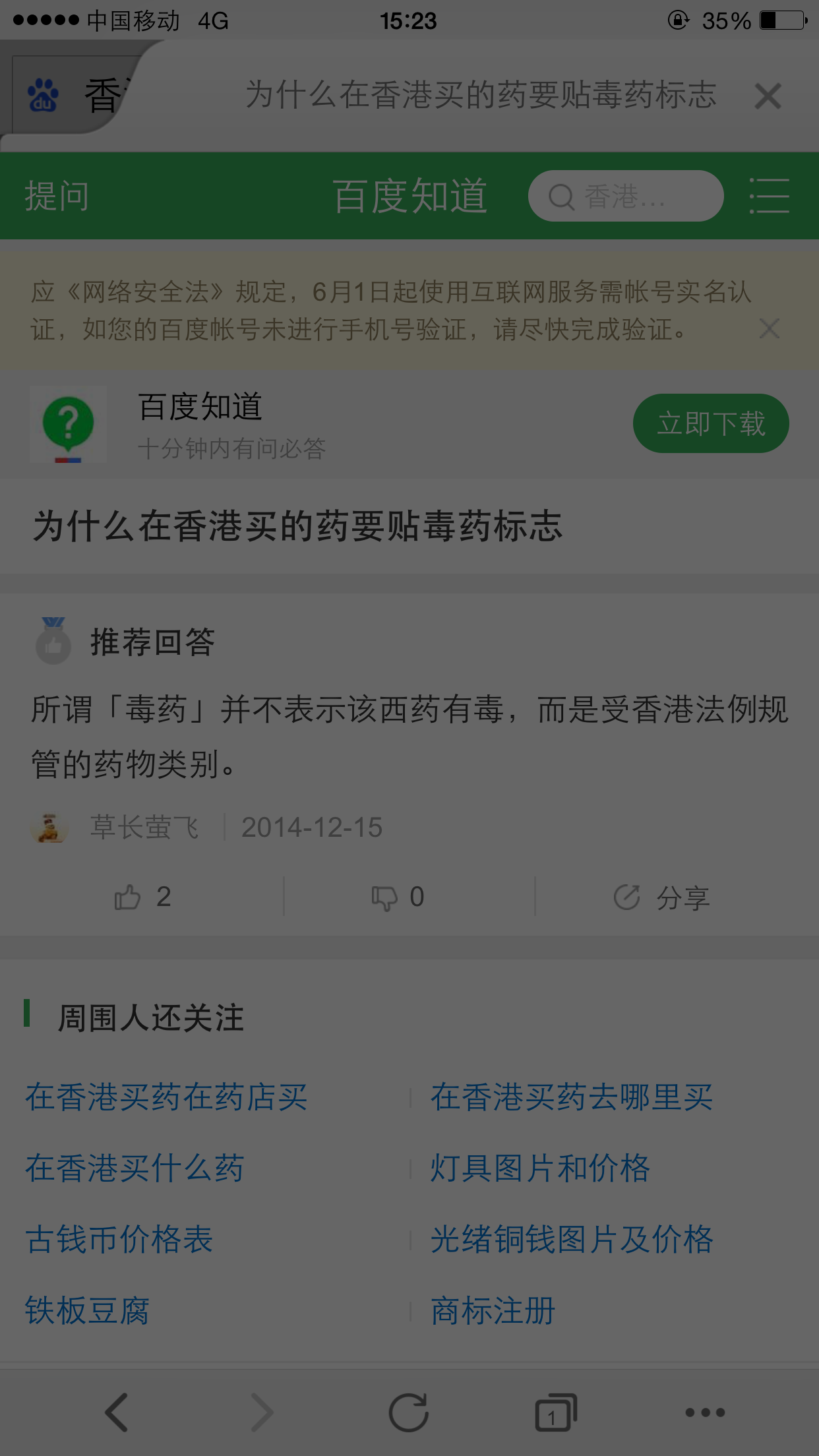Open link 灯具图片和价格
Viewport: 819px width, 1456px height.
[540, 1168]
